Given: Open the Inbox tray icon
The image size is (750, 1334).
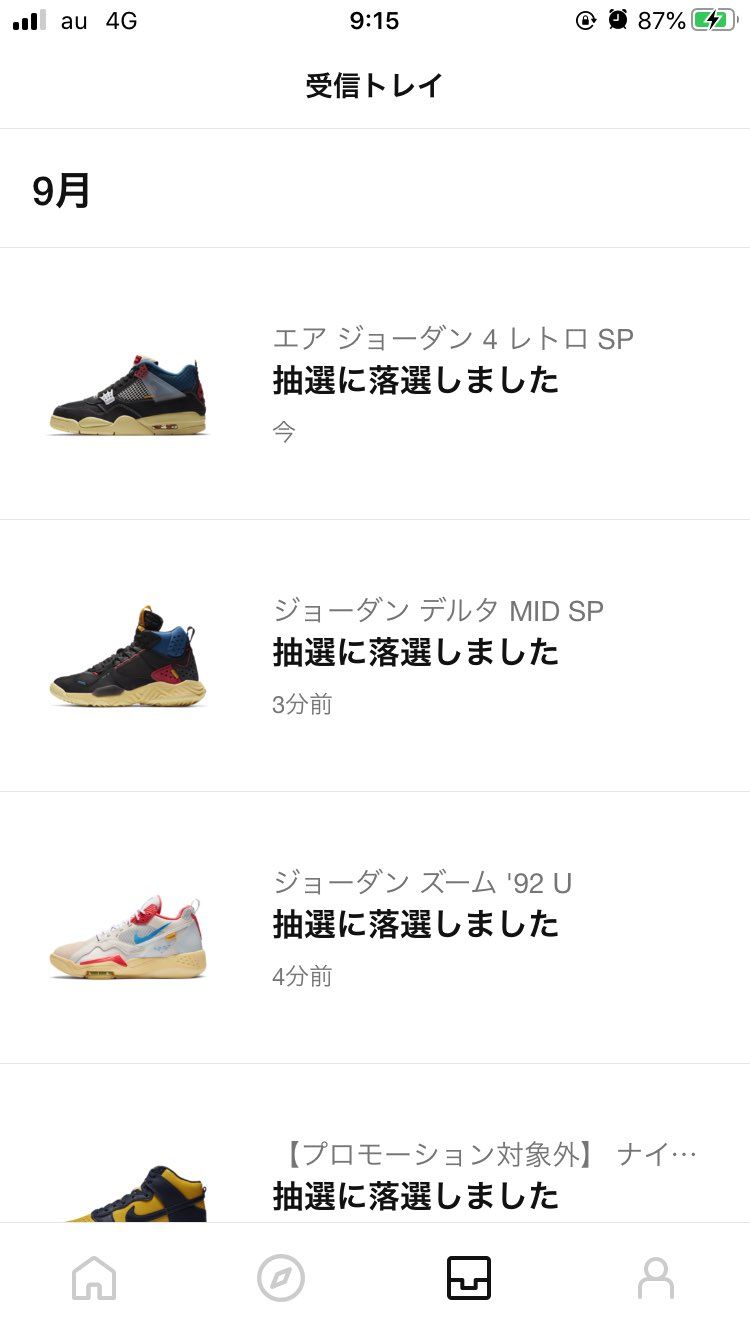Looking at the screenshot, I should (x=469, y=1277).
